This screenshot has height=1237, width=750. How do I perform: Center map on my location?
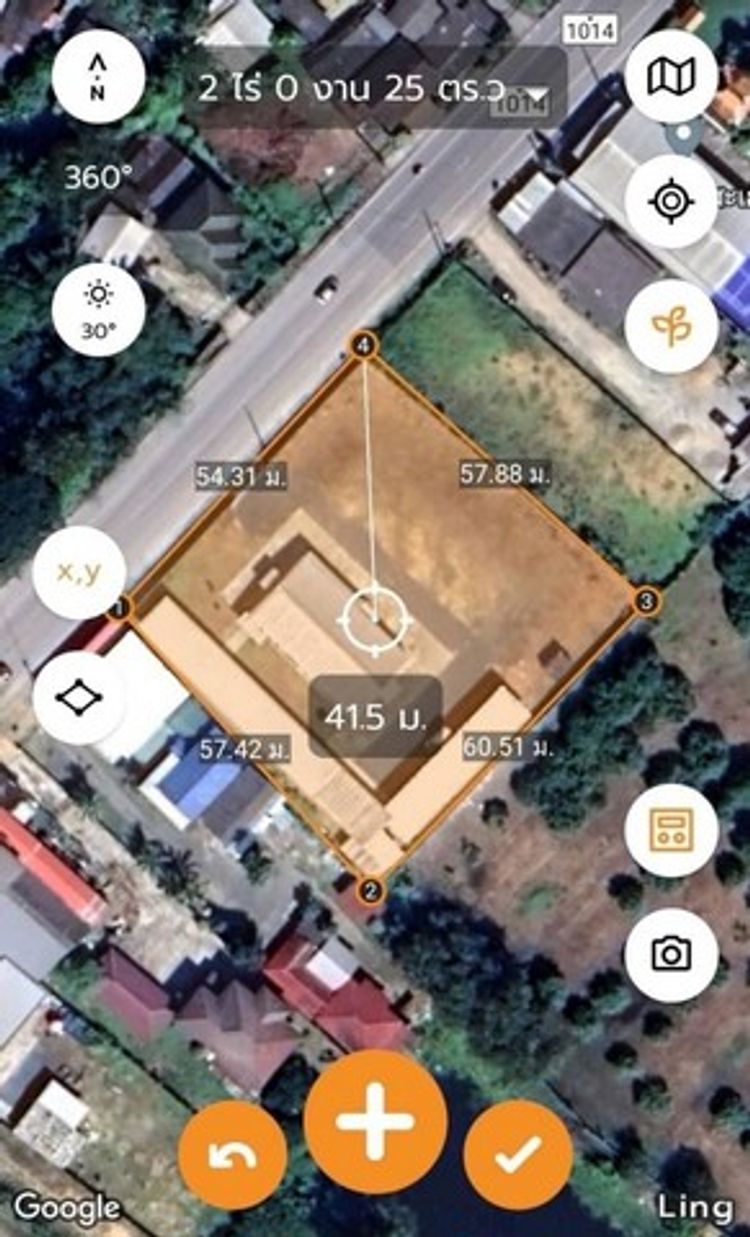point(671,201)
